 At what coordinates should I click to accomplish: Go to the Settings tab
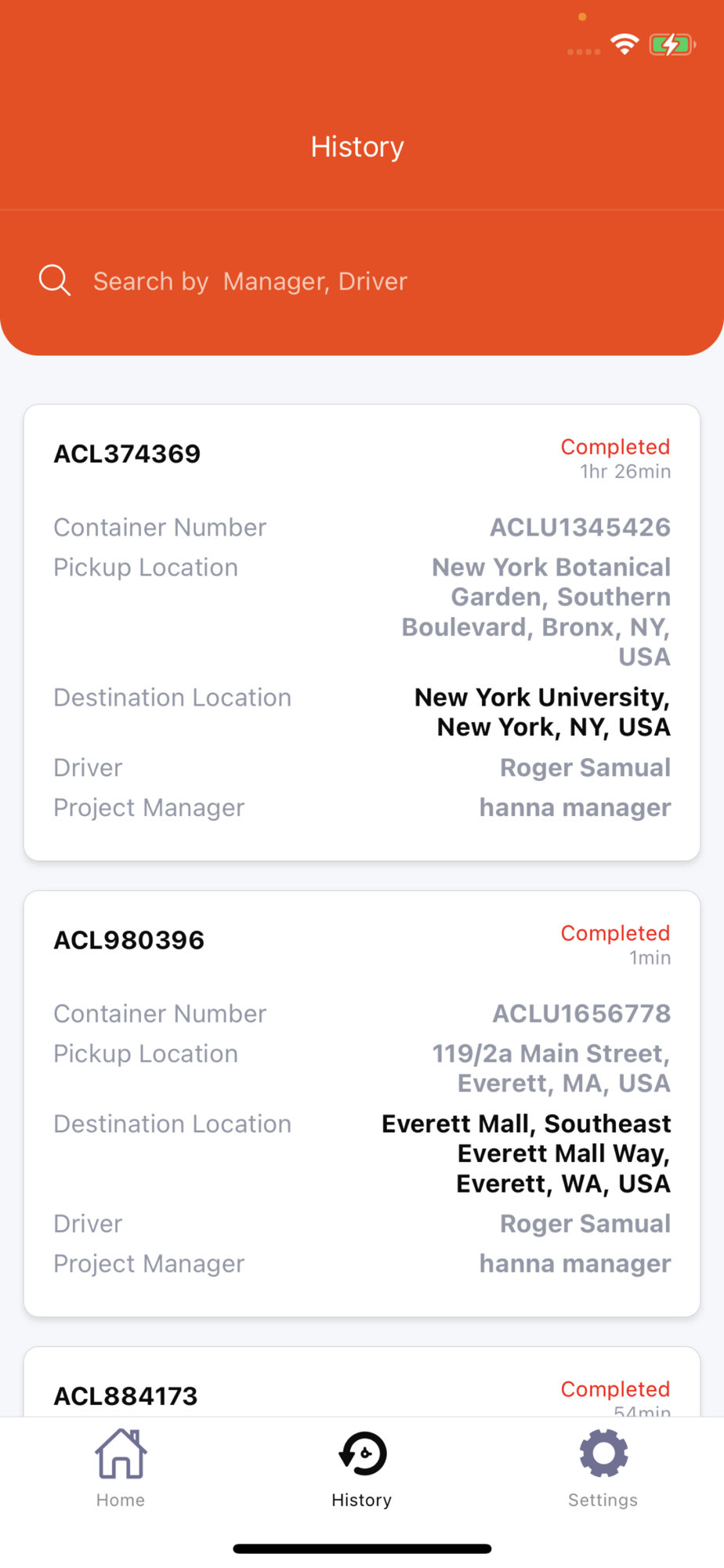[603, 1468]
